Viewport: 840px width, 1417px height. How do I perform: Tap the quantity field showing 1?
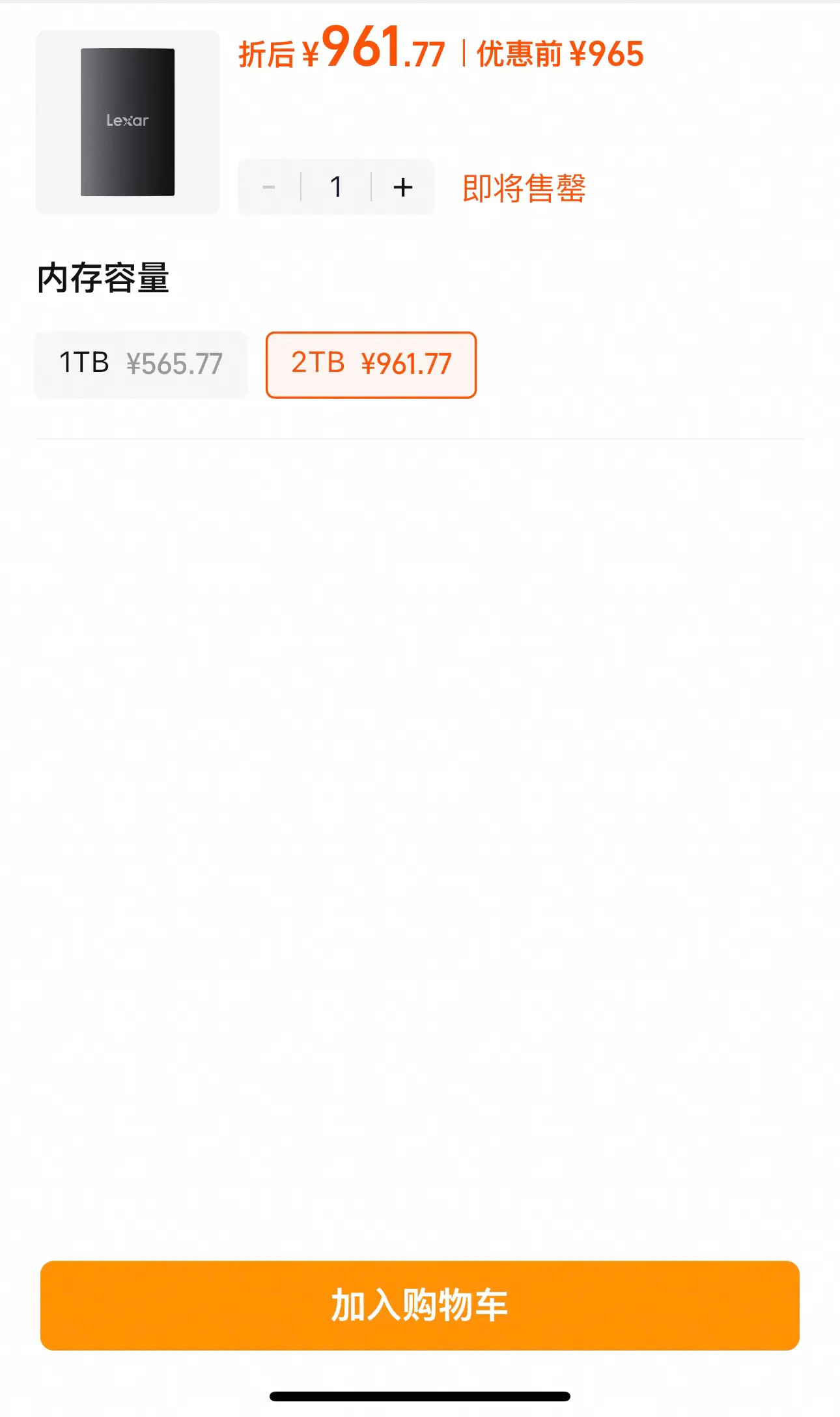336,188
